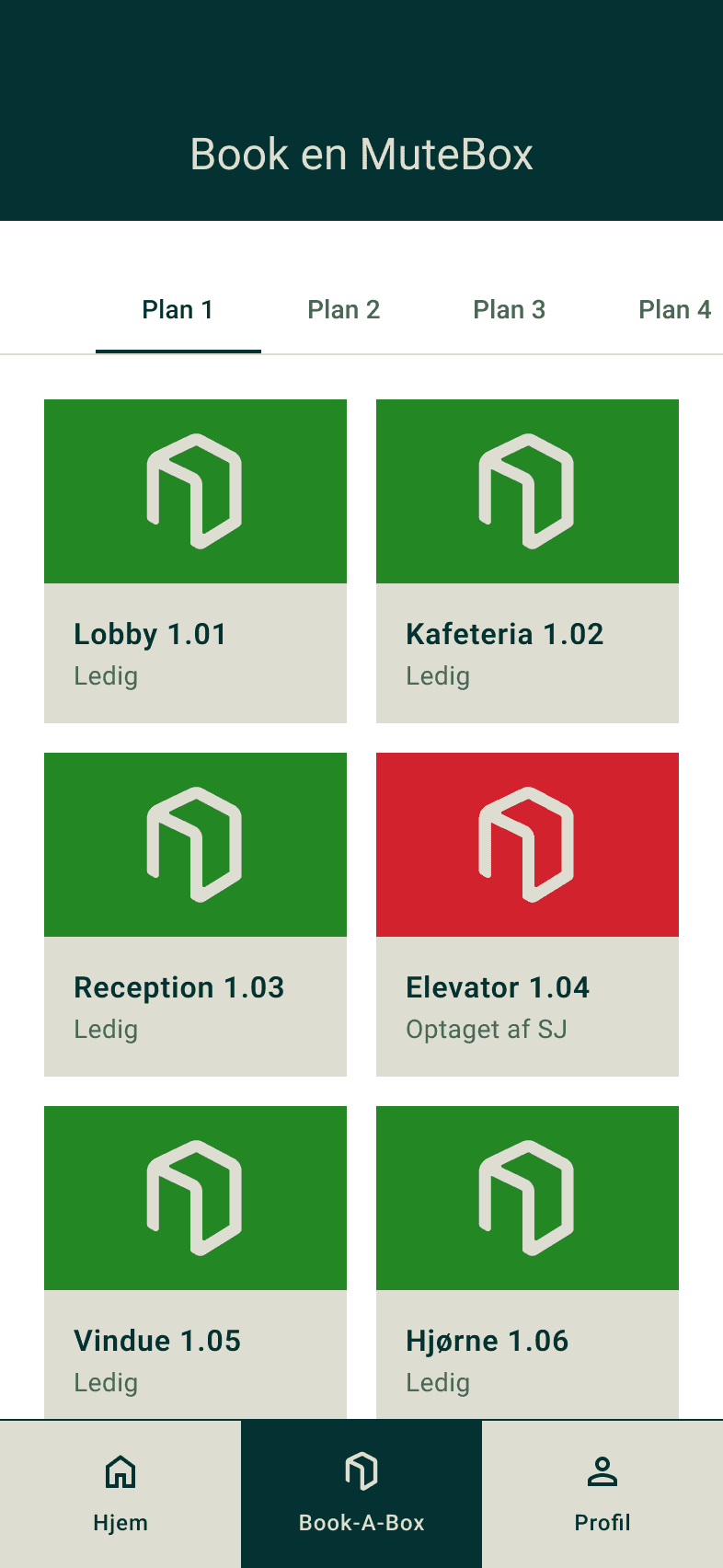Click the red MuteBox icon for Elevator 1.04
723x1568 pixels.
pos(526,844)
